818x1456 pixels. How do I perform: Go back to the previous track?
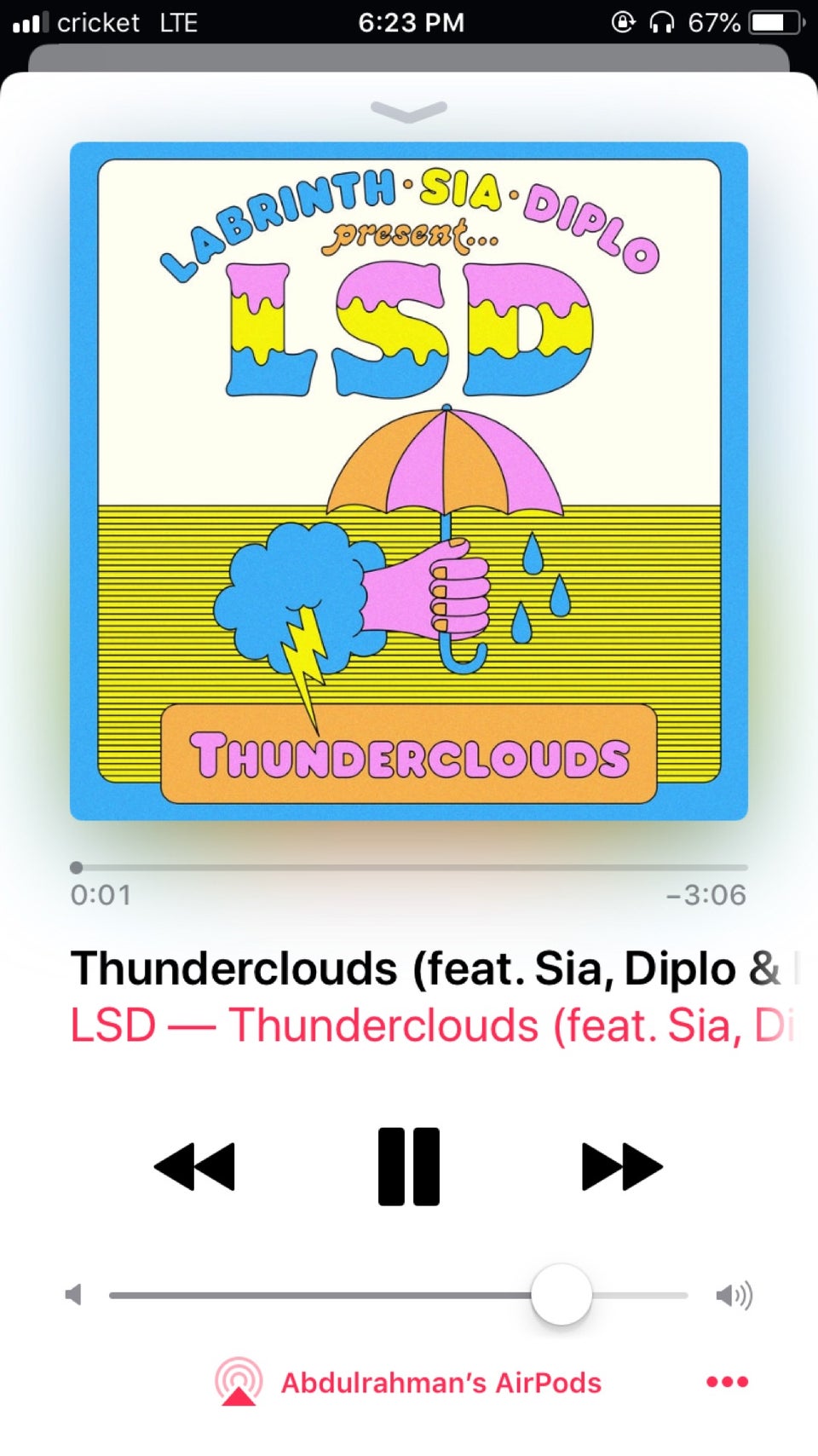pos(195,1166)
